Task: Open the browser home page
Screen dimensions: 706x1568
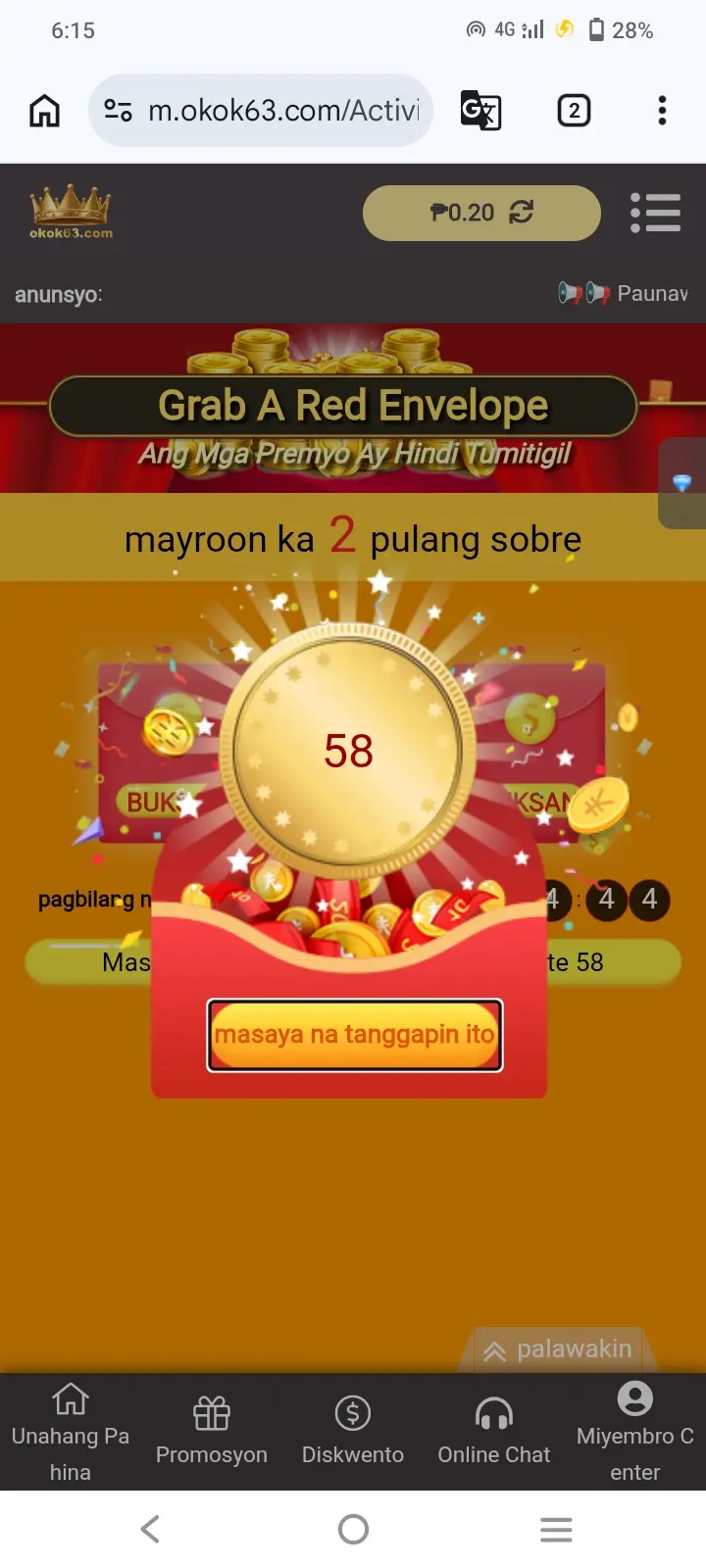Action: point(44,111)
